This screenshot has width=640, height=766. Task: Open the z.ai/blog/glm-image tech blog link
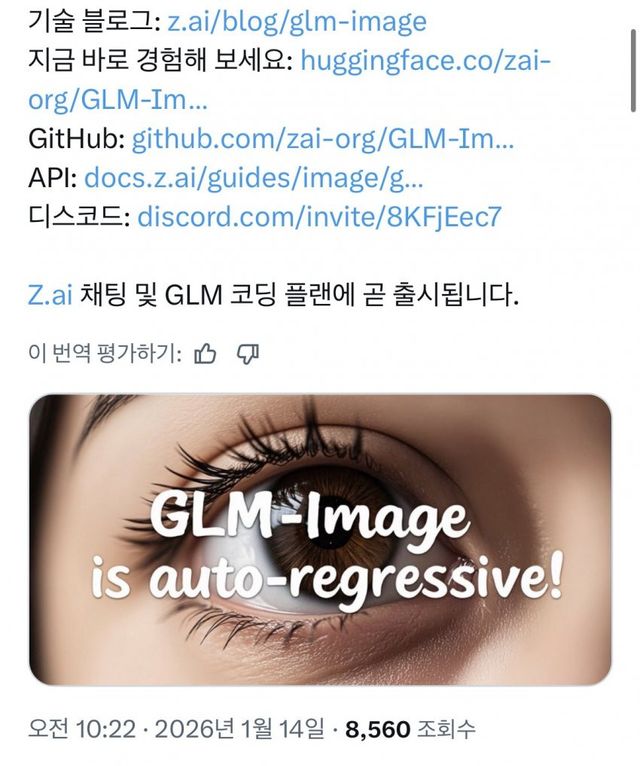coord(297,21)
